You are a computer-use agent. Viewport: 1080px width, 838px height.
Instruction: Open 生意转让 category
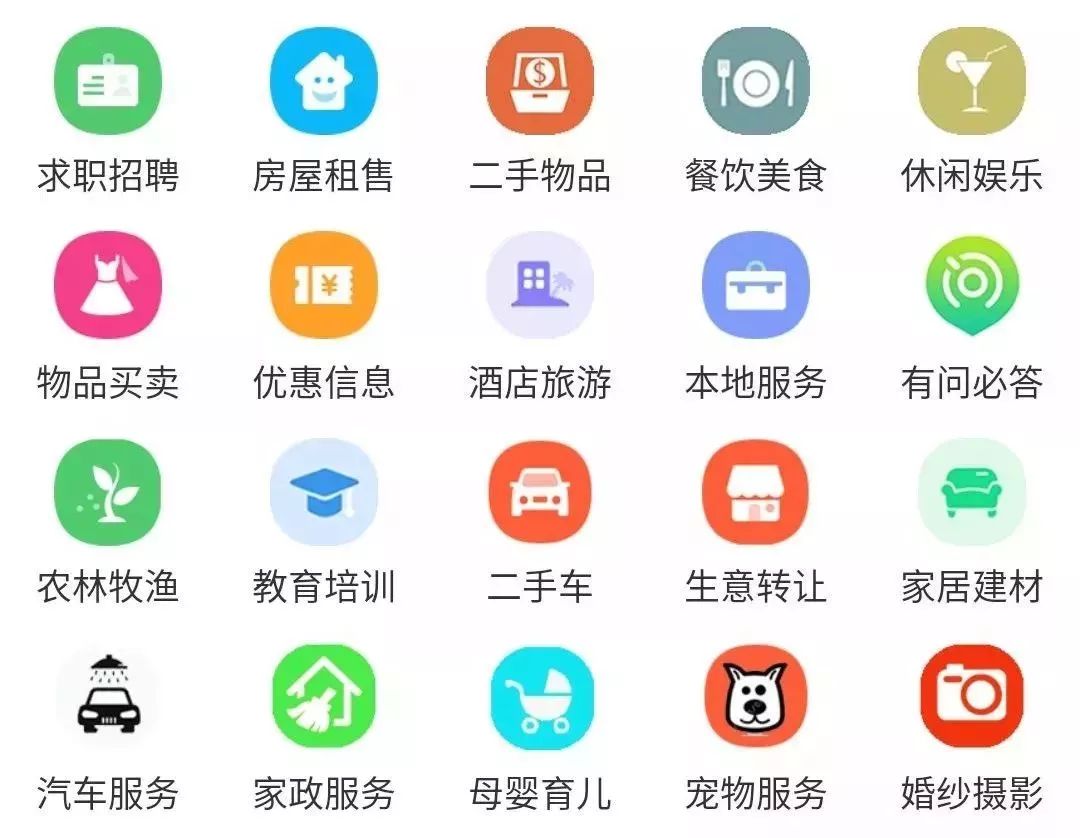coord(755,492)
